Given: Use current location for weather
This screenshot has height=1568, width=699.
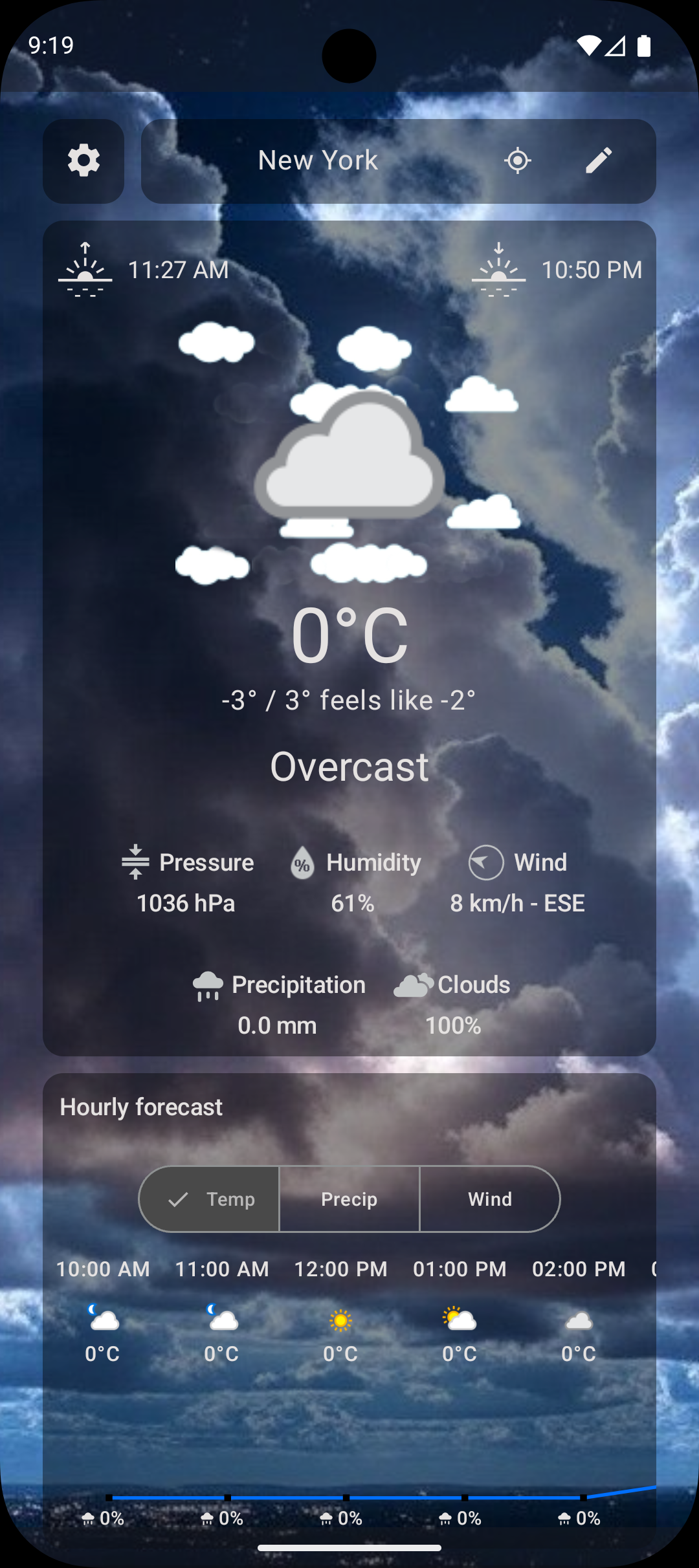Looking at the screenshot, I should coord(518,160).
